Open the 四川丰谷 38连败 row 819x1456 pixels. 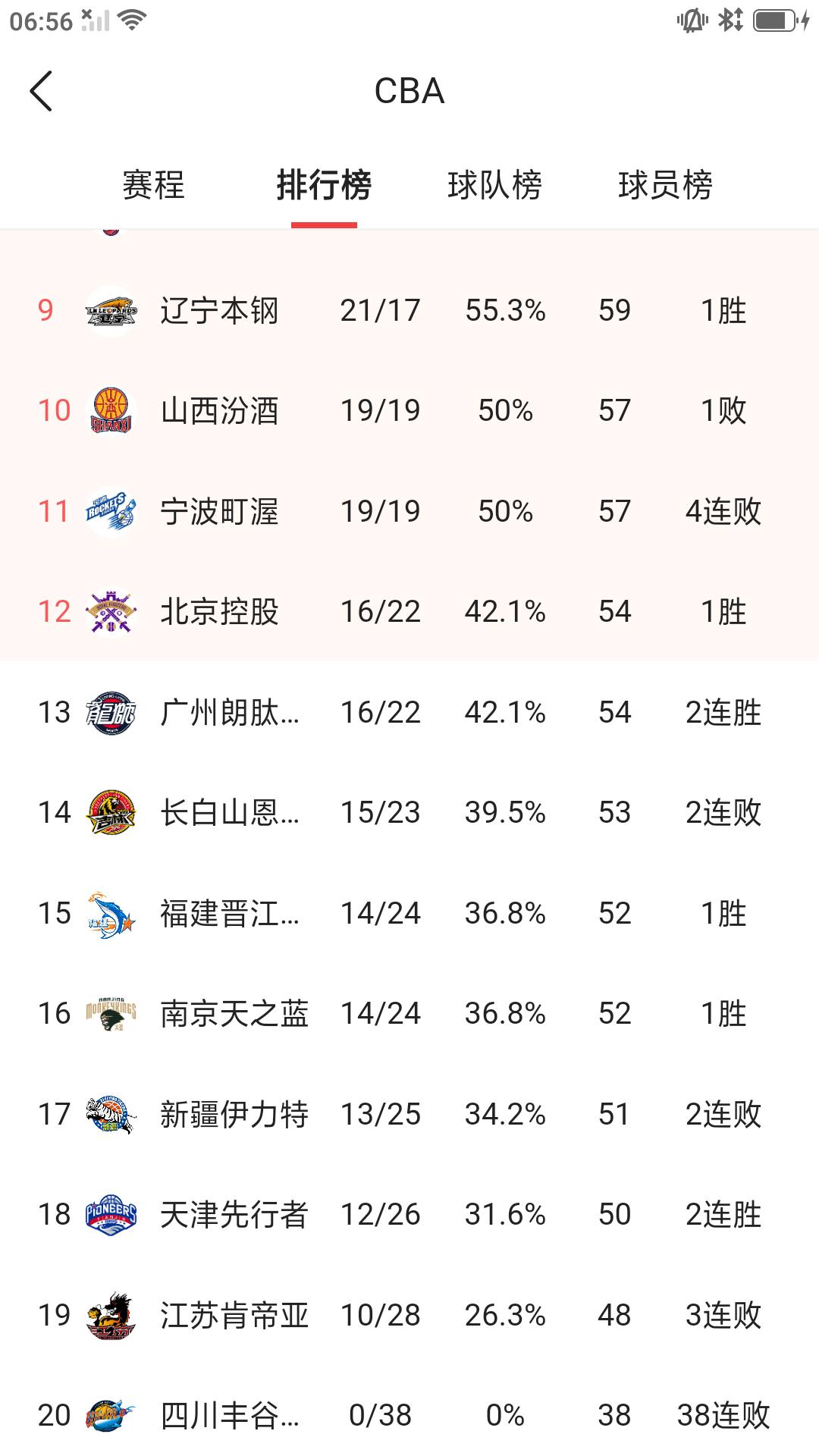click(x=409, y=1414)
